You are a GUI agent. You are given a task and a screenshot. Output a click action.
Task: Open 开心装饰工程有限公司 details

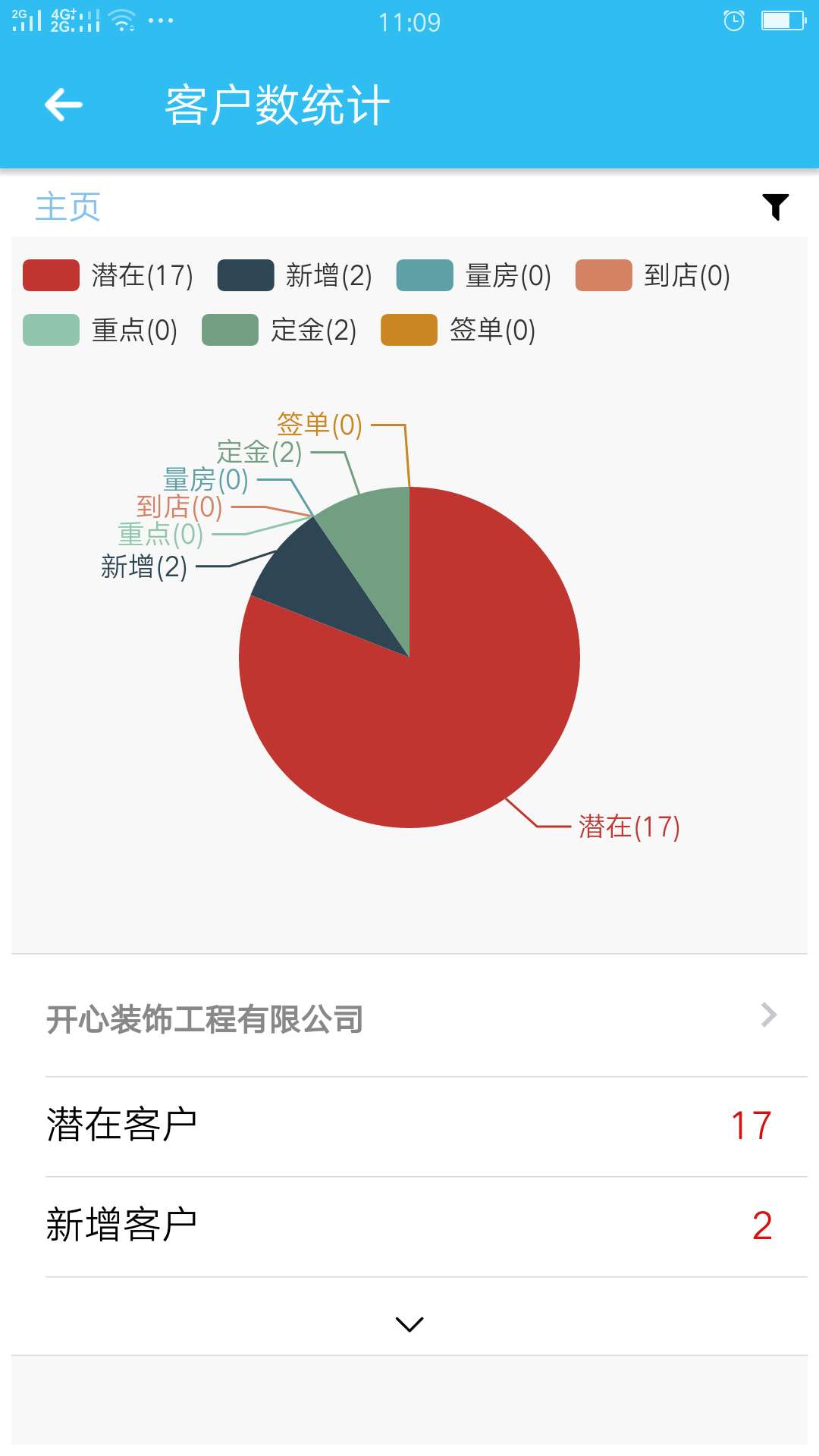409,1018
